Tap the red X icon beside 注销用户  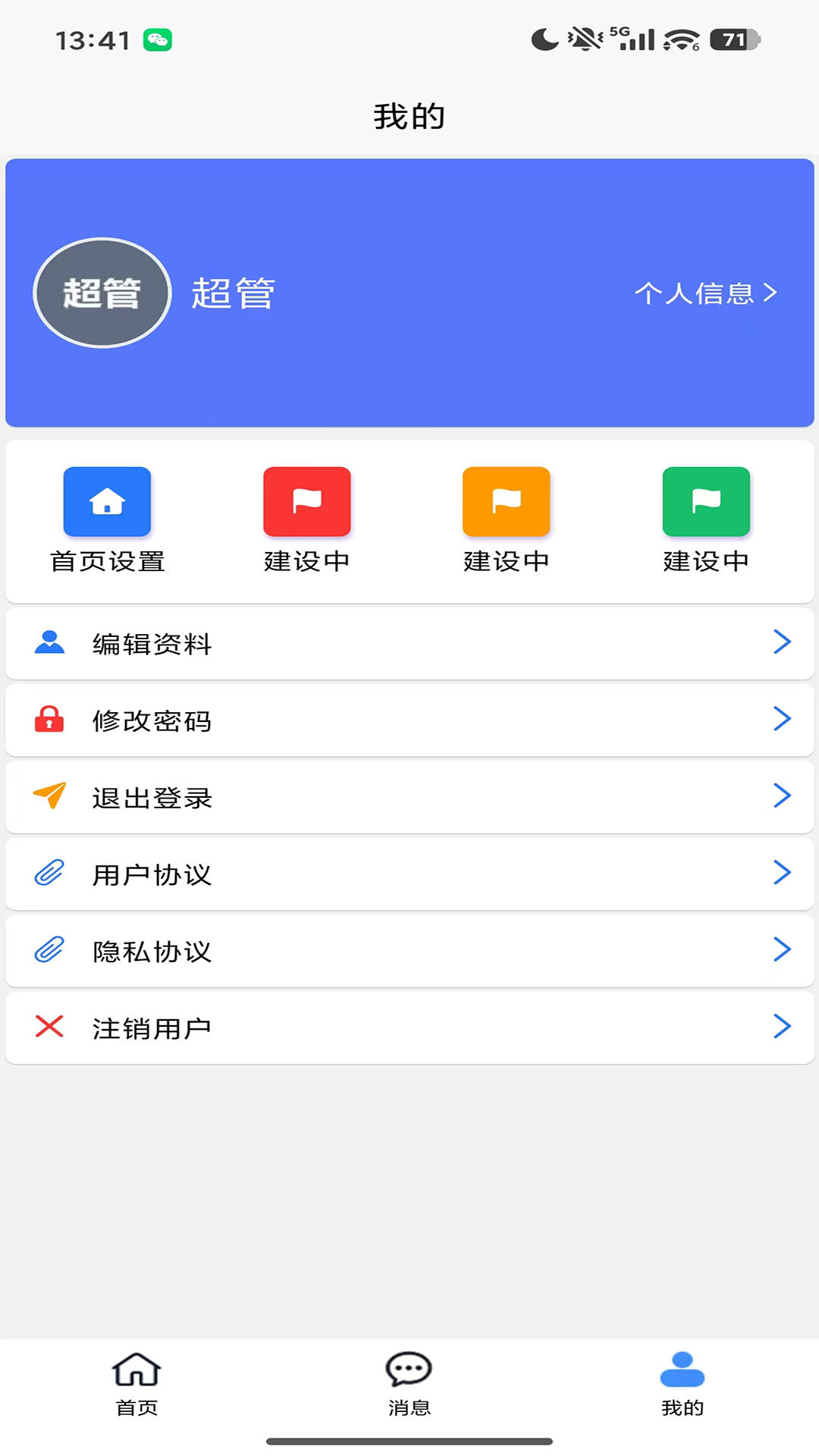[x=49, y=1027]
